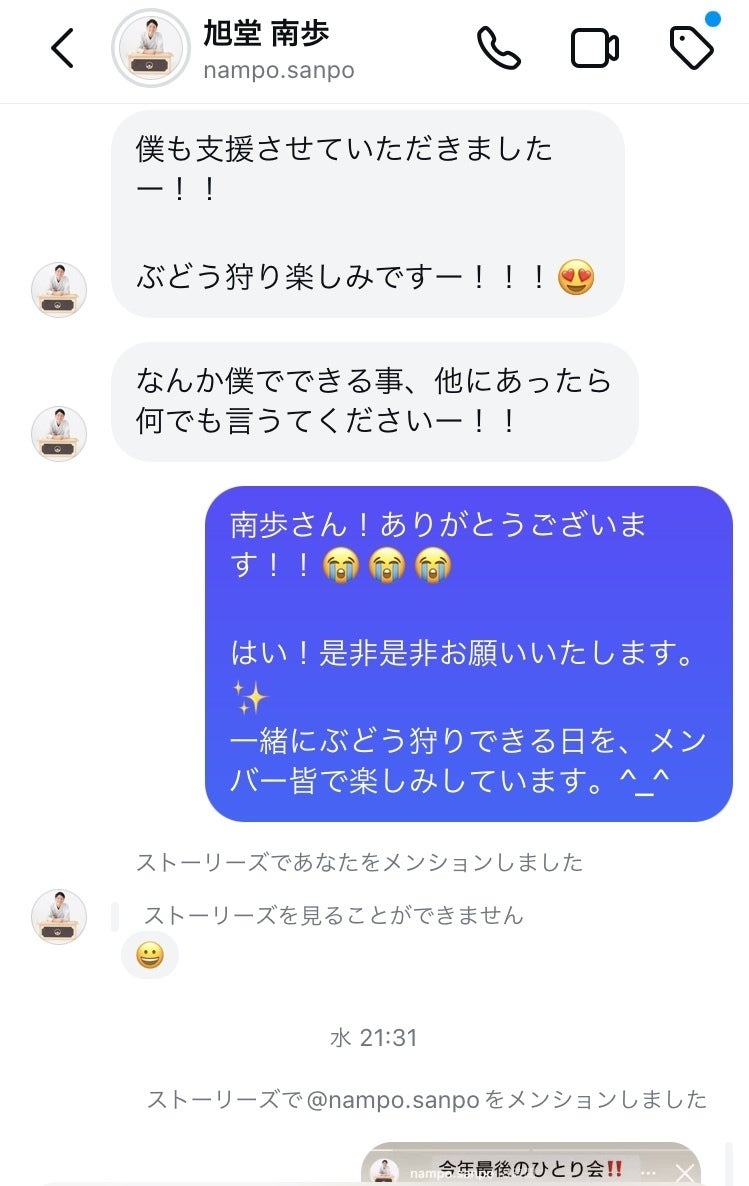The height and width of the screenshot is (1186, 749).
Task: Start a video call with 旭堂 南歩
Action: click(x=594, y=48)
